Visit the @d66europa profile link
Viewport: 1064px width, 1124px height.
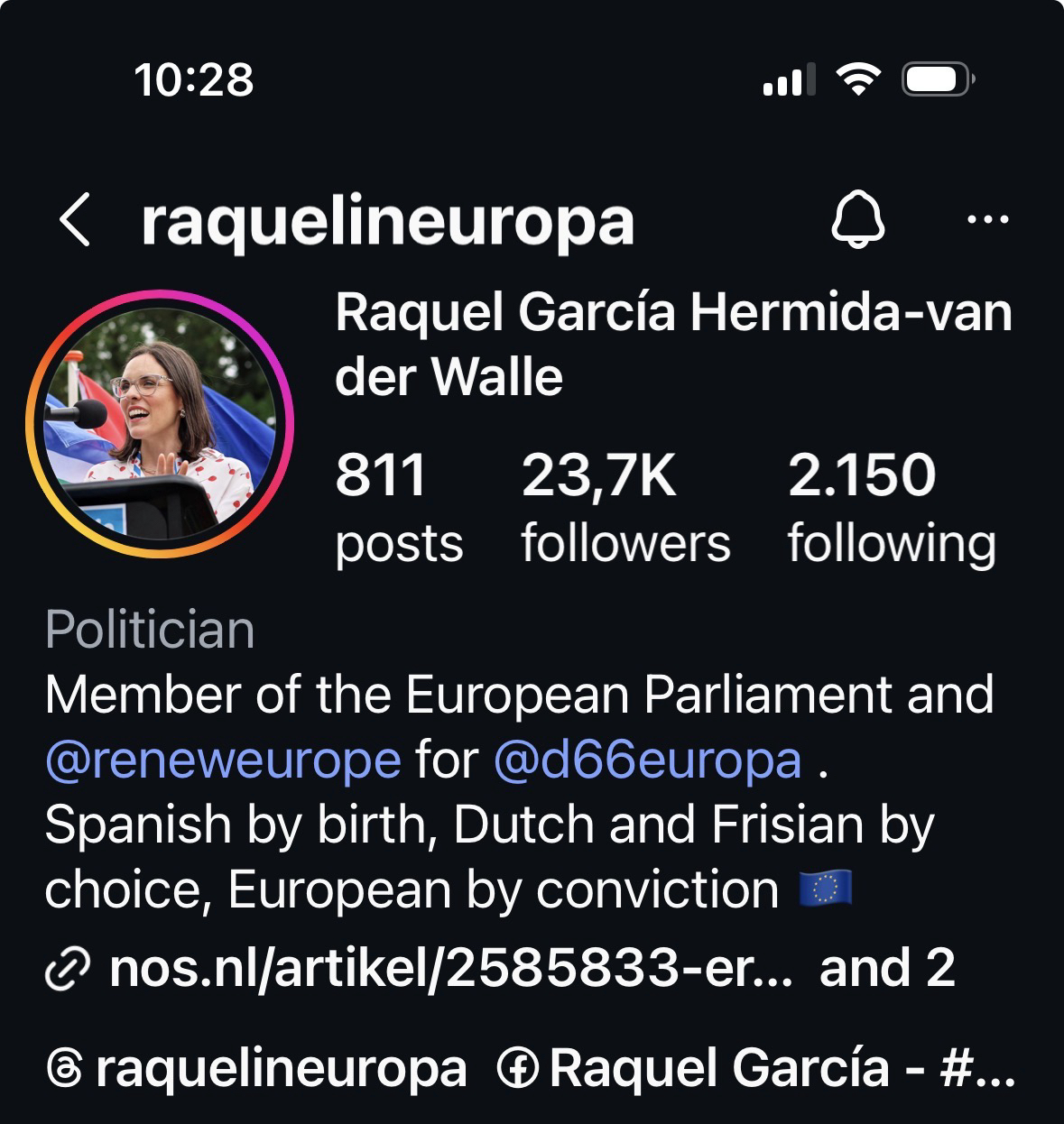647,760
